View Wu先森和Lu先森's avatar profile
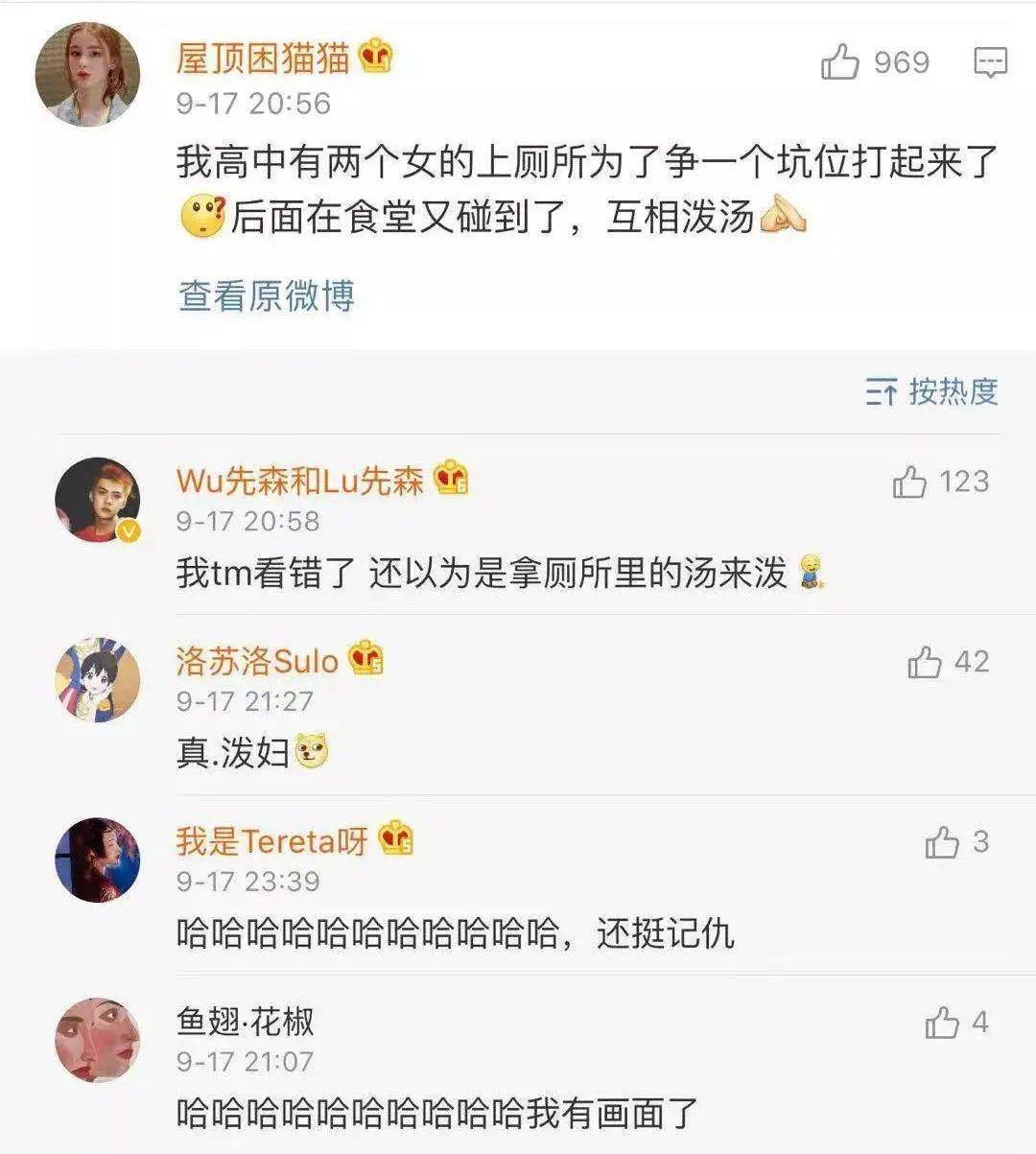The image size is (1036, 1154). (x=97, y=500)
